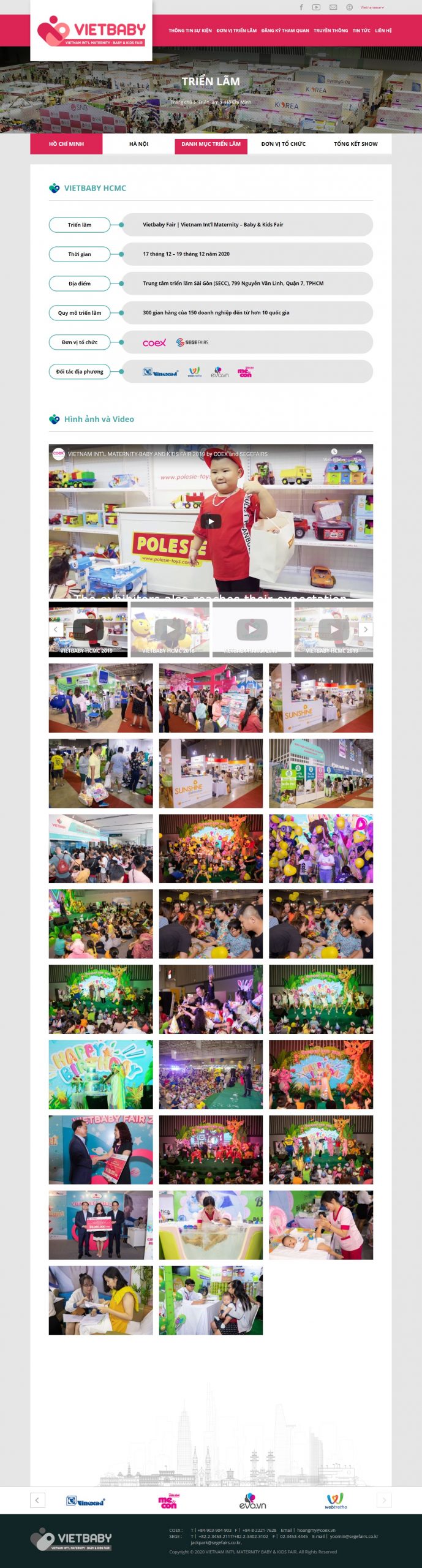Viewport: 422px width, 1568px height.
Task: Go to previous partner logos in footer
Action: pos(37,1500)
